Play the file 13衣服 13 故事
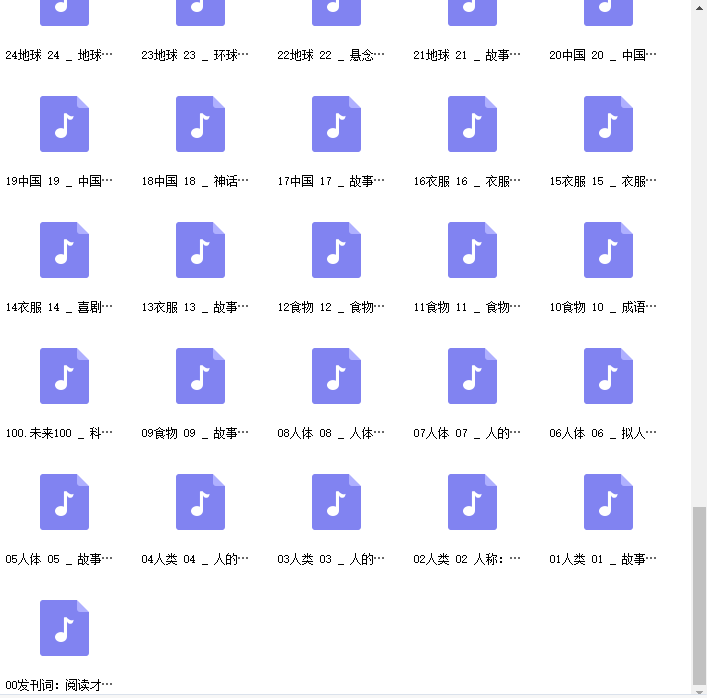This screenshot has height=698, width=707. 200,250
